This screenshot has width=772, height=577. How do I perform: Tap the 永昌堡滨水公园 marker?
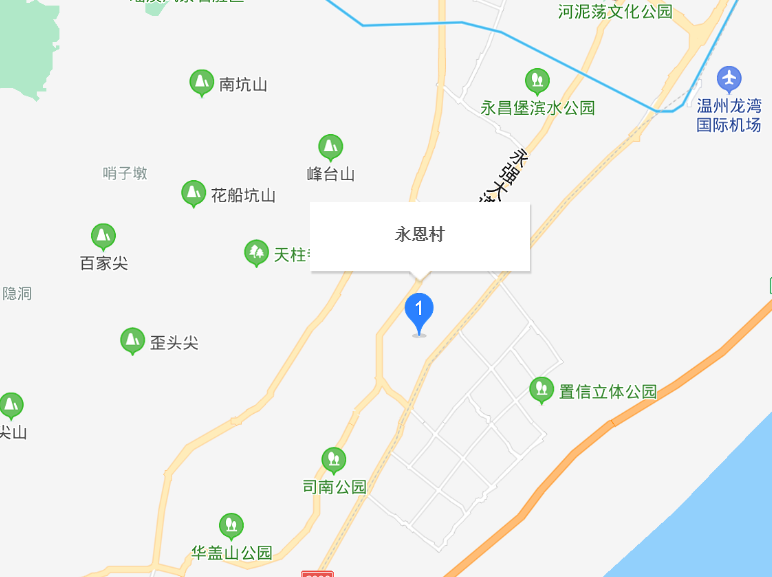click(537, 80)
